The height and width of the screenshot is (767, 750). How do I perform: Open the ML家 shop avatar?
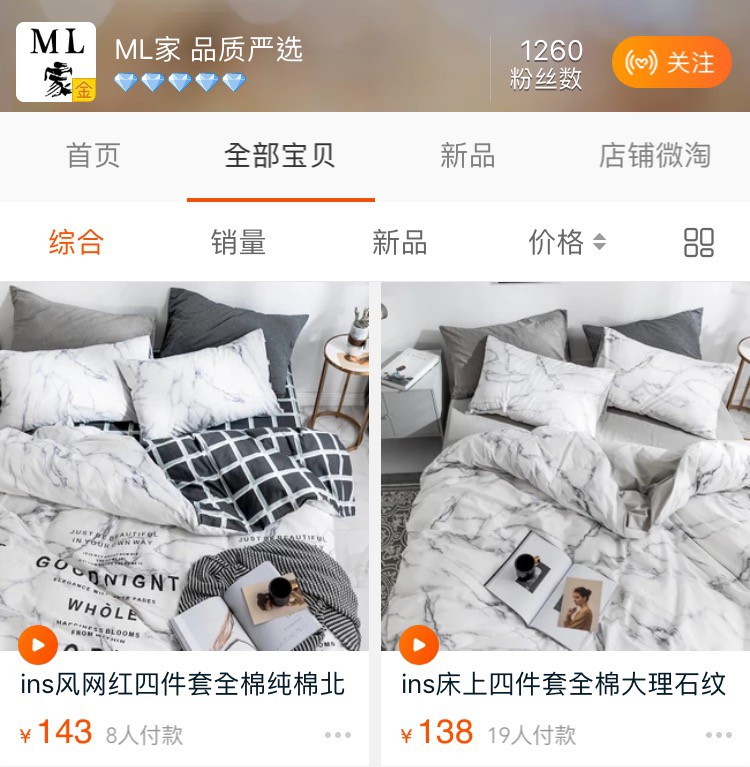(56, 62)
